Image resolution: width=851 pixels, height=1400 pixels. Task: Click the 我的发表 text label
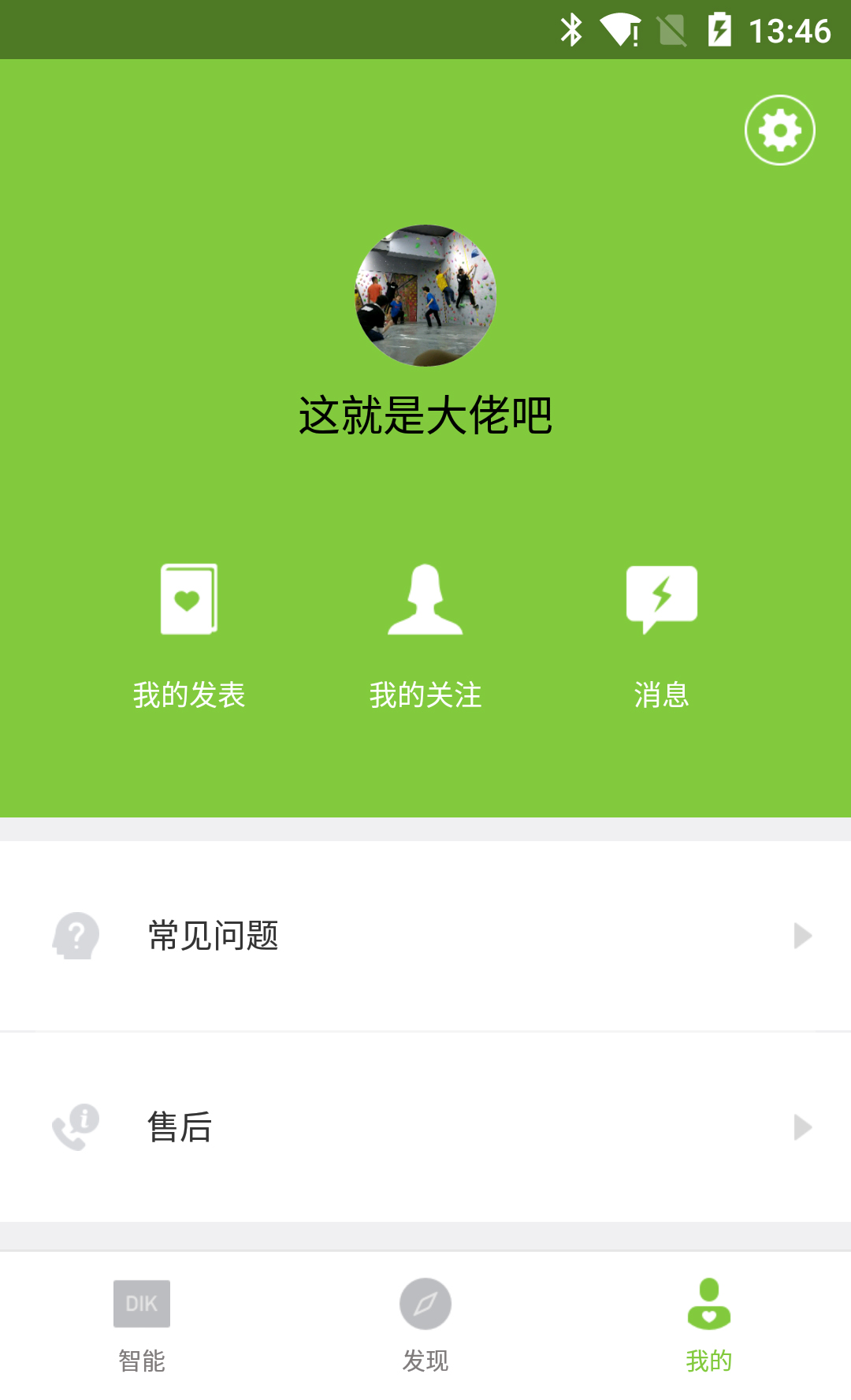189,695
